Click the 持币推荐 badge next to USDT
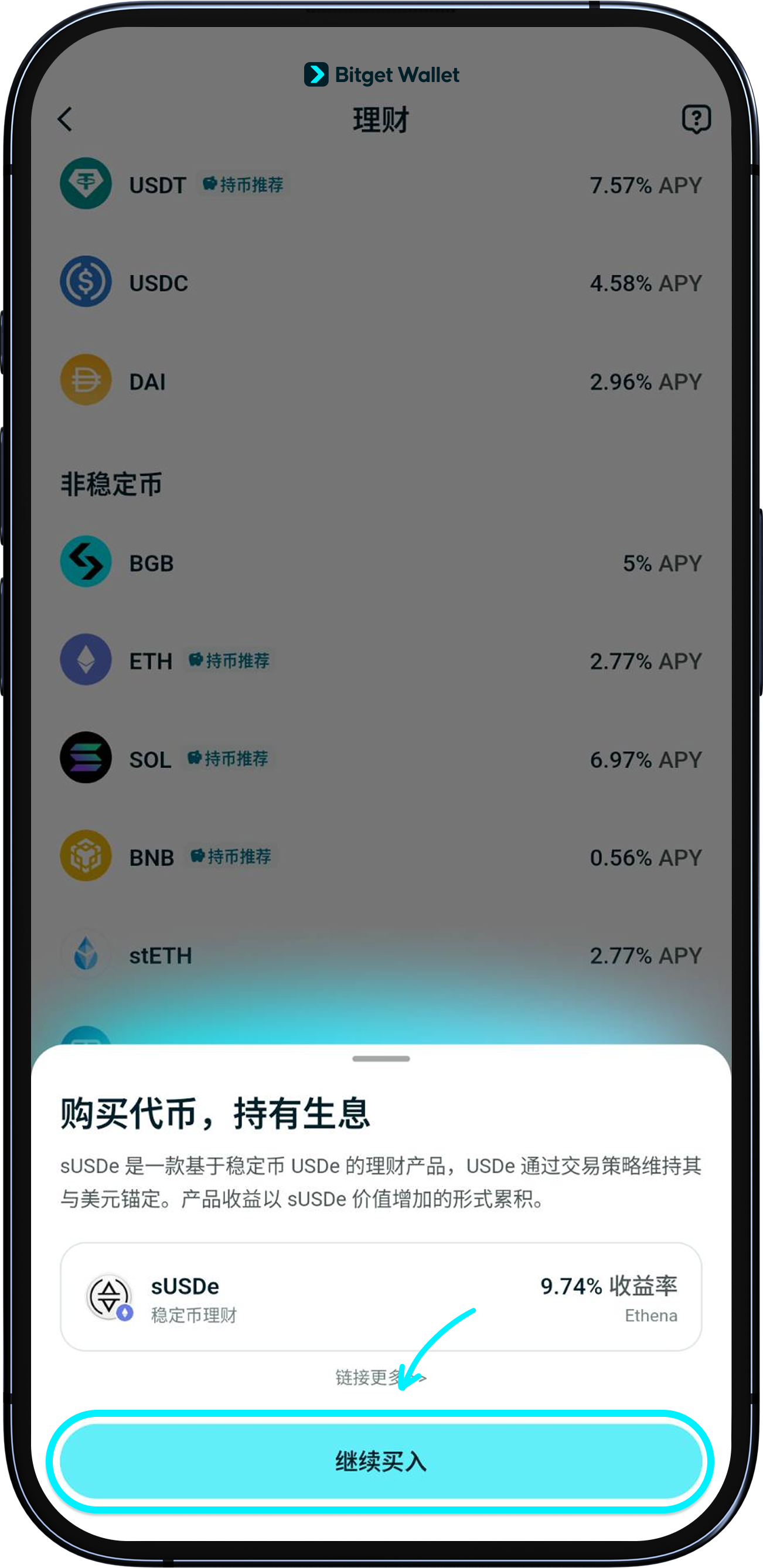 tap(243, 185)
